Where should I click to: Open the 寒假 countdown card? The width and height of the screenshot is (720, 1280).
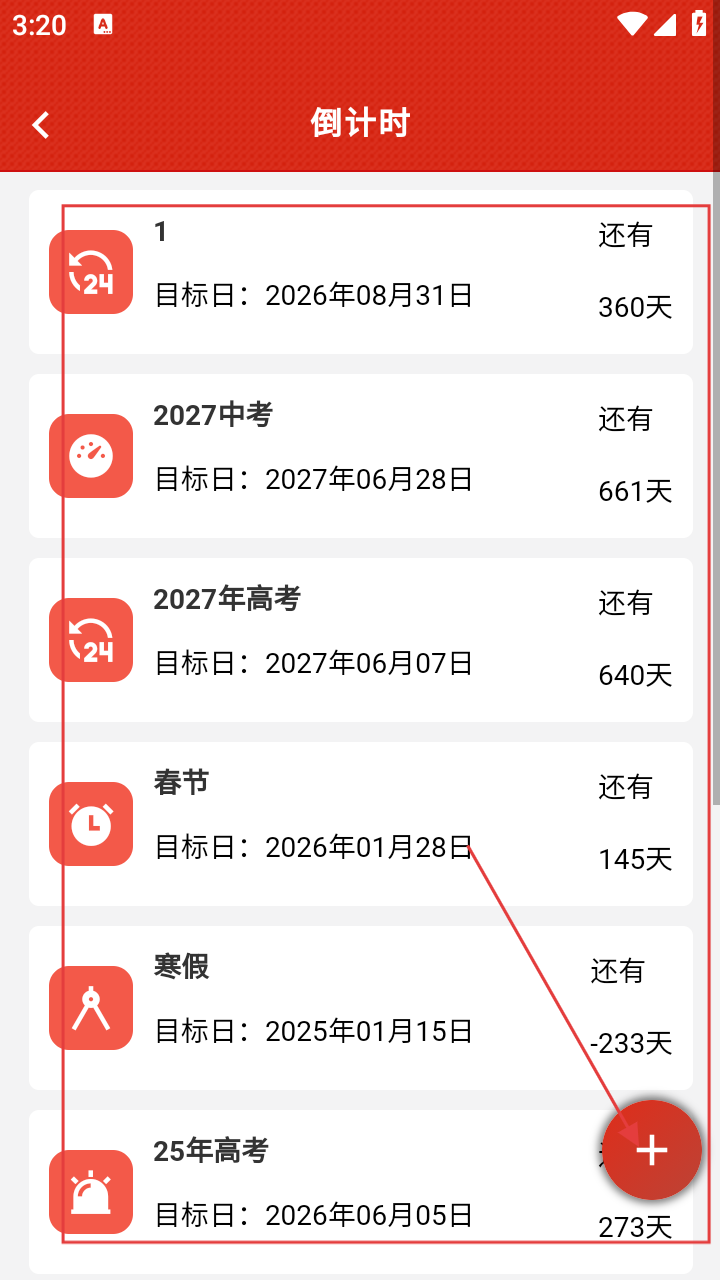360,1008
